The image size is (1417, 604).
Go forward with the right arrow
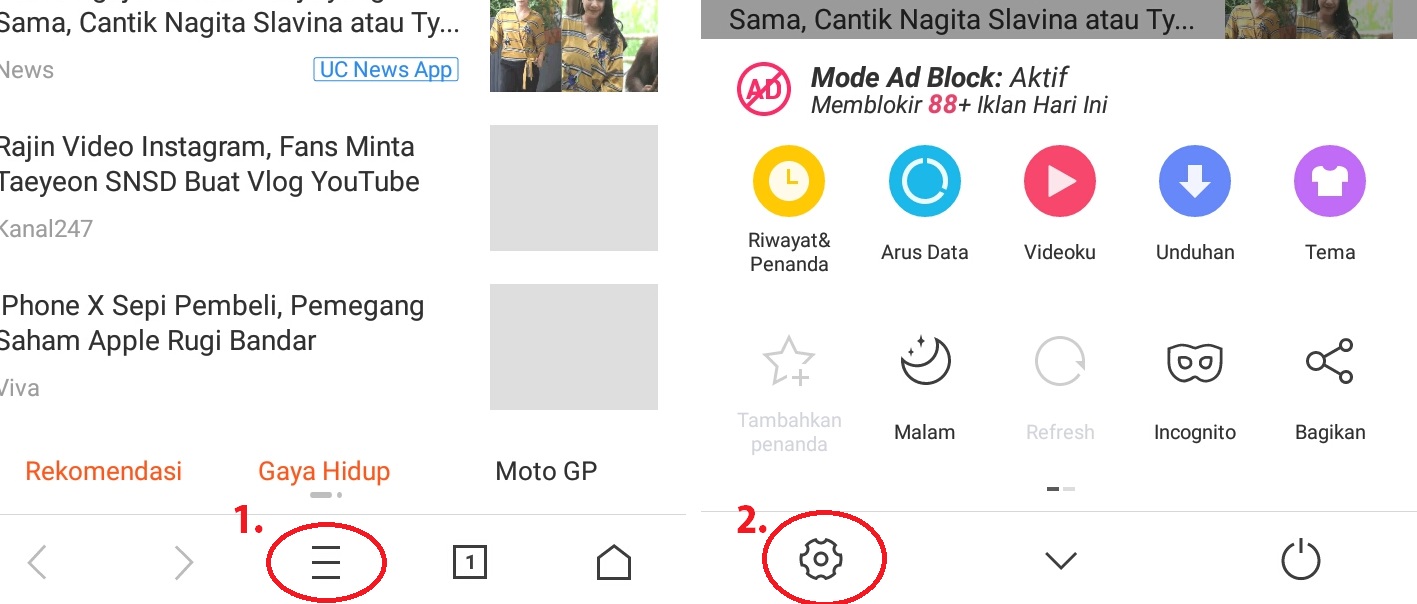[x=183, y=564]
